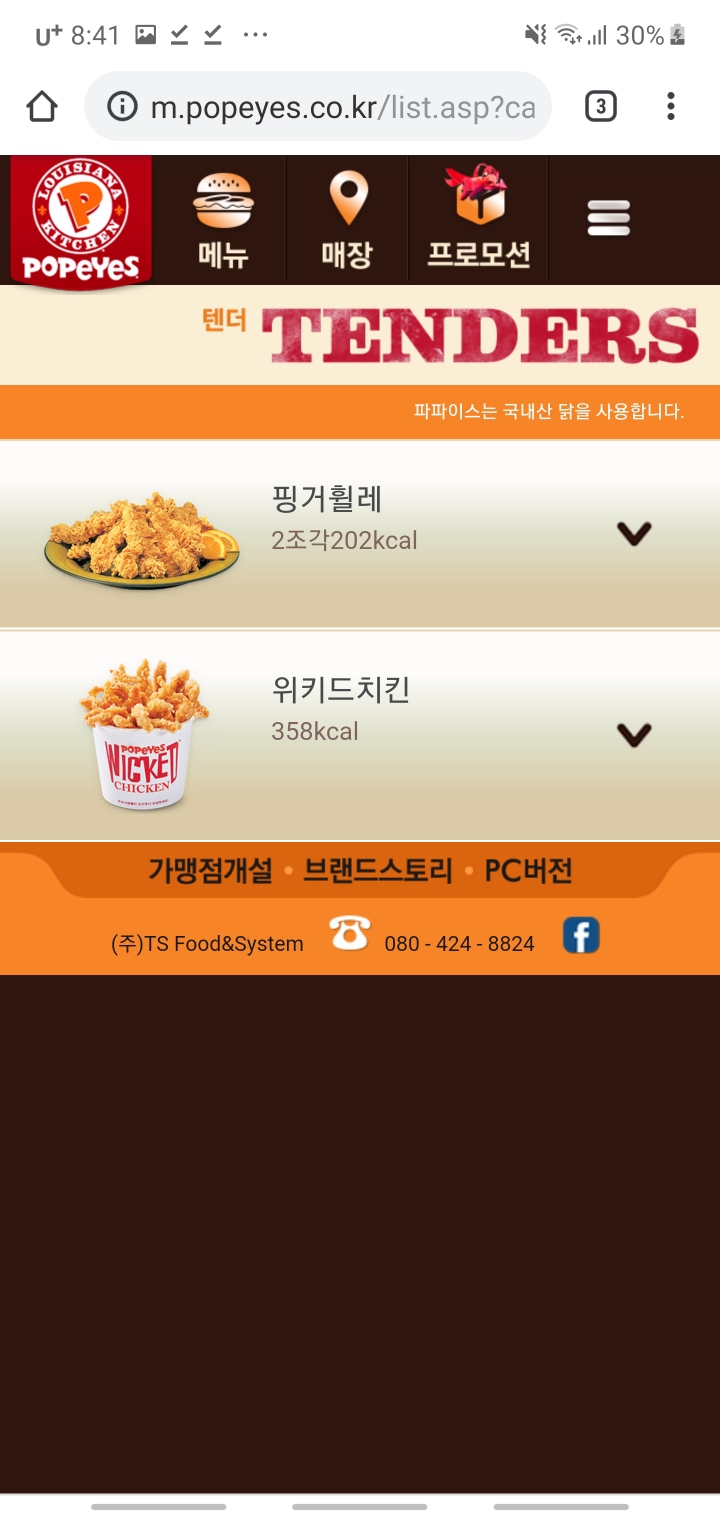Image resolution: width=720 pixels, height=1520 pixels.
Task: Click the 핑거휠레 plate thumbnail
Action: coord(140,534)
